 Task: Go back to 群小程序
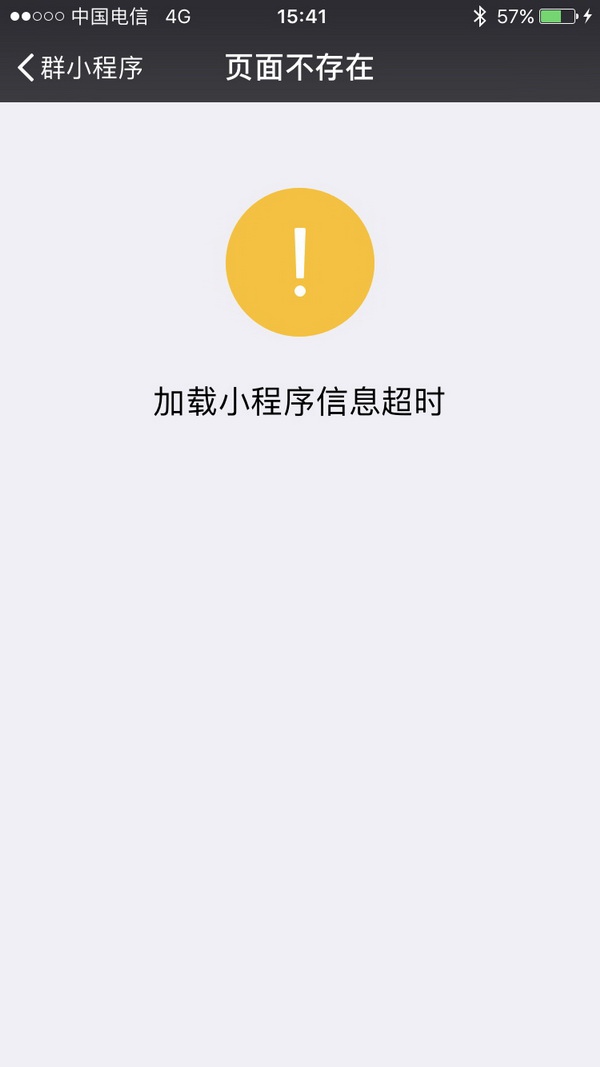tap(80, 68)
